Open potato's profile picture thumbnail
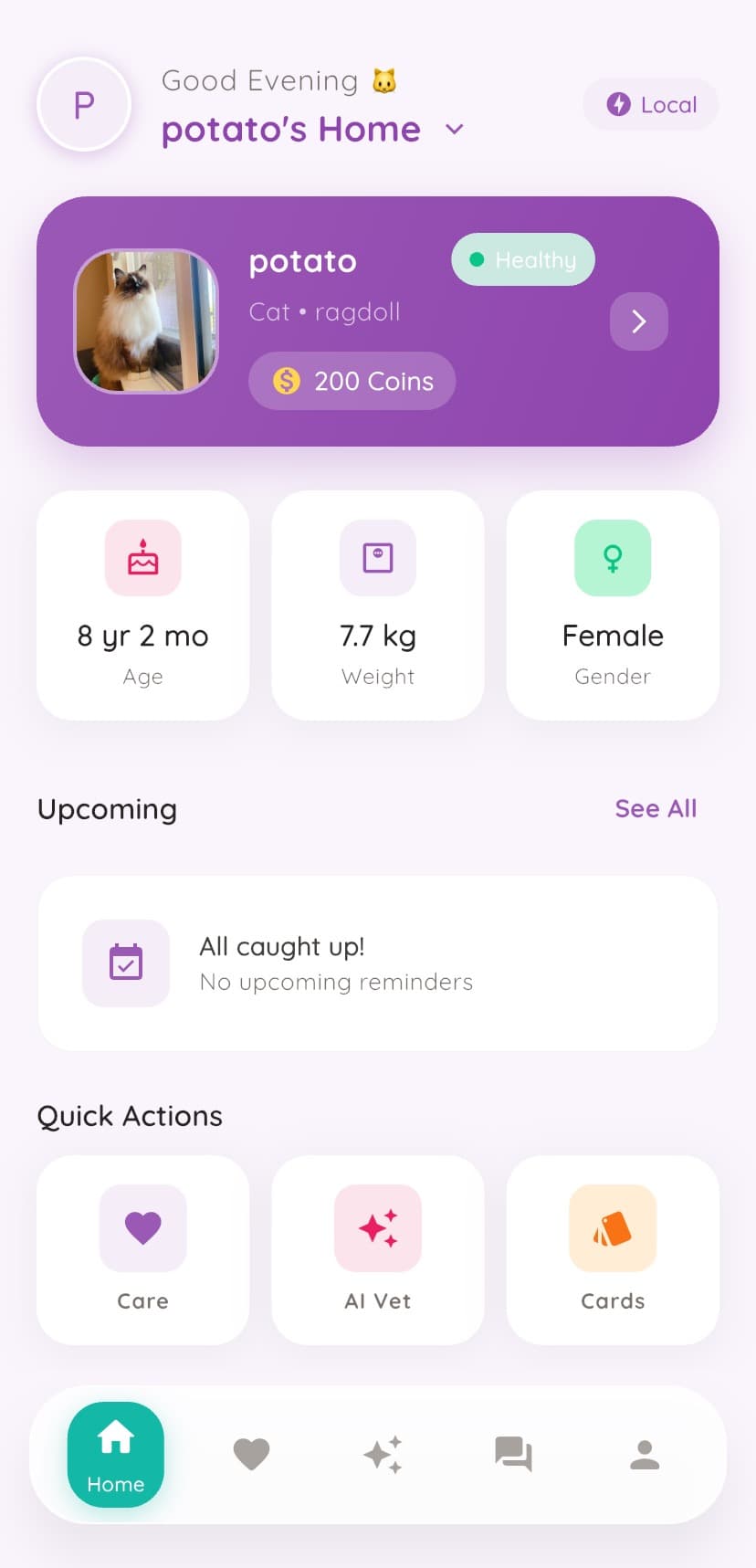This screenshot has width=756, height=1568. point(146,321)
